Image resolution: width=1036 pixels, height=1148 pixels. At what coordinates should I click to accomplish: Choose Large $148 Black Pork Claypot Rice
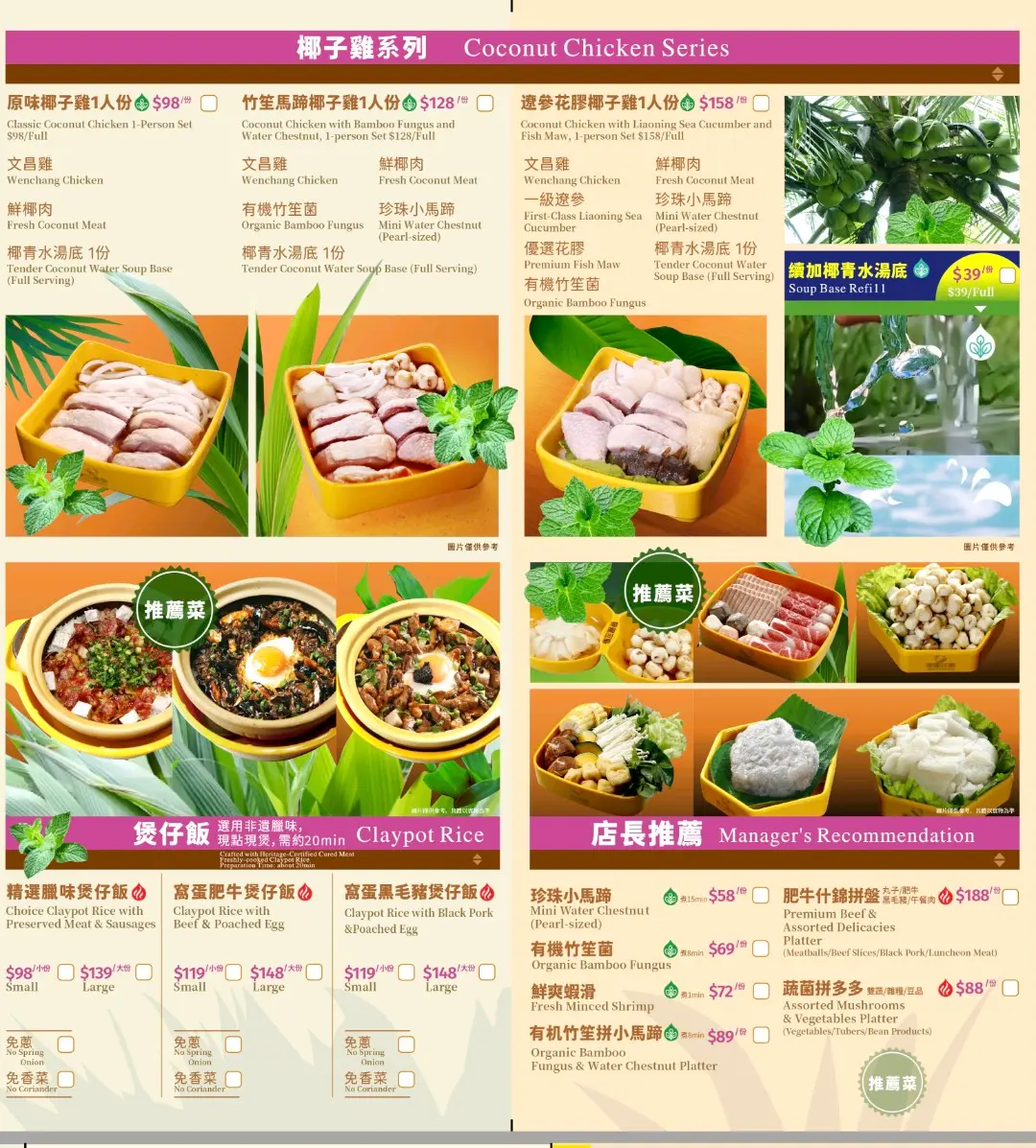pos(486,972)
